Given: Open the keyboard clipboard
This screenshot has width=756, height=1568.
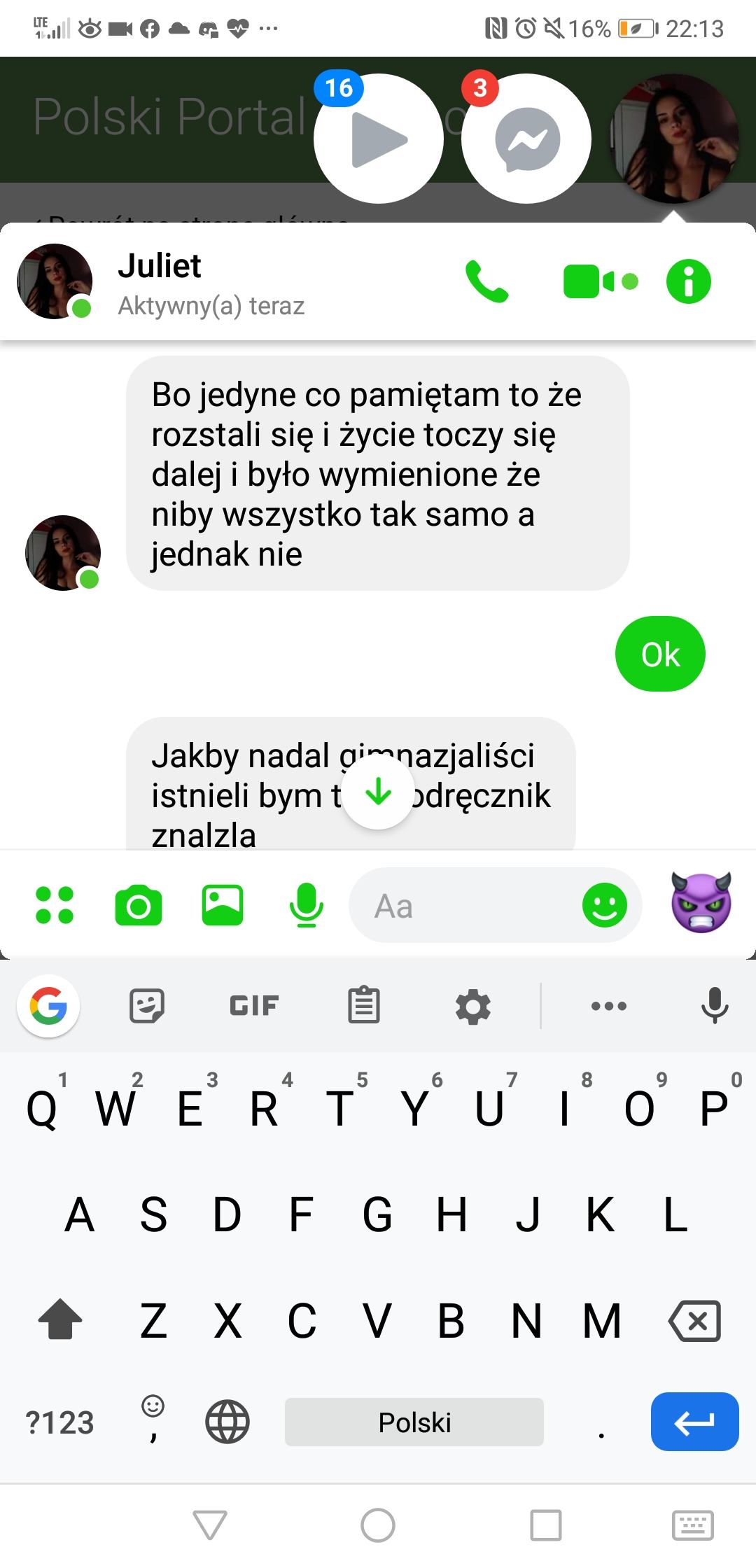Looking at the screenshot, I should (x=364, y=1006).
